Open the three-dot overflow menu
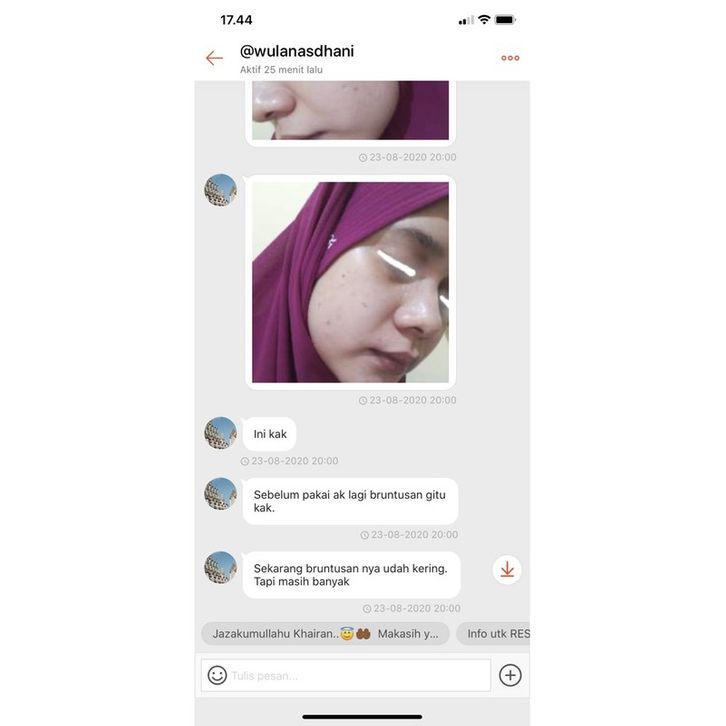The height and width of the screenshot is (726, 726). coord(510,58)
